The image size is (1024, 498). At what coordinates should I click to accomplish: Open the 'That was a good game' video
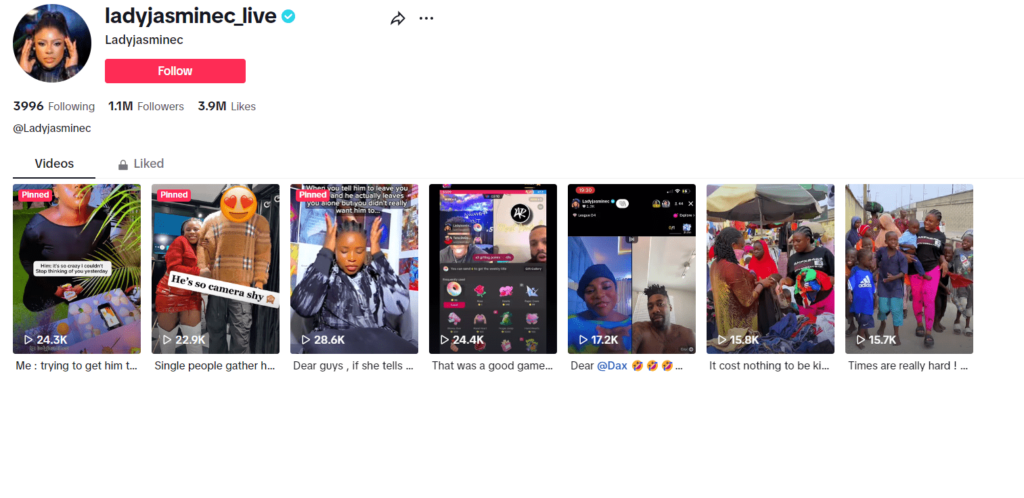[493, 268]
